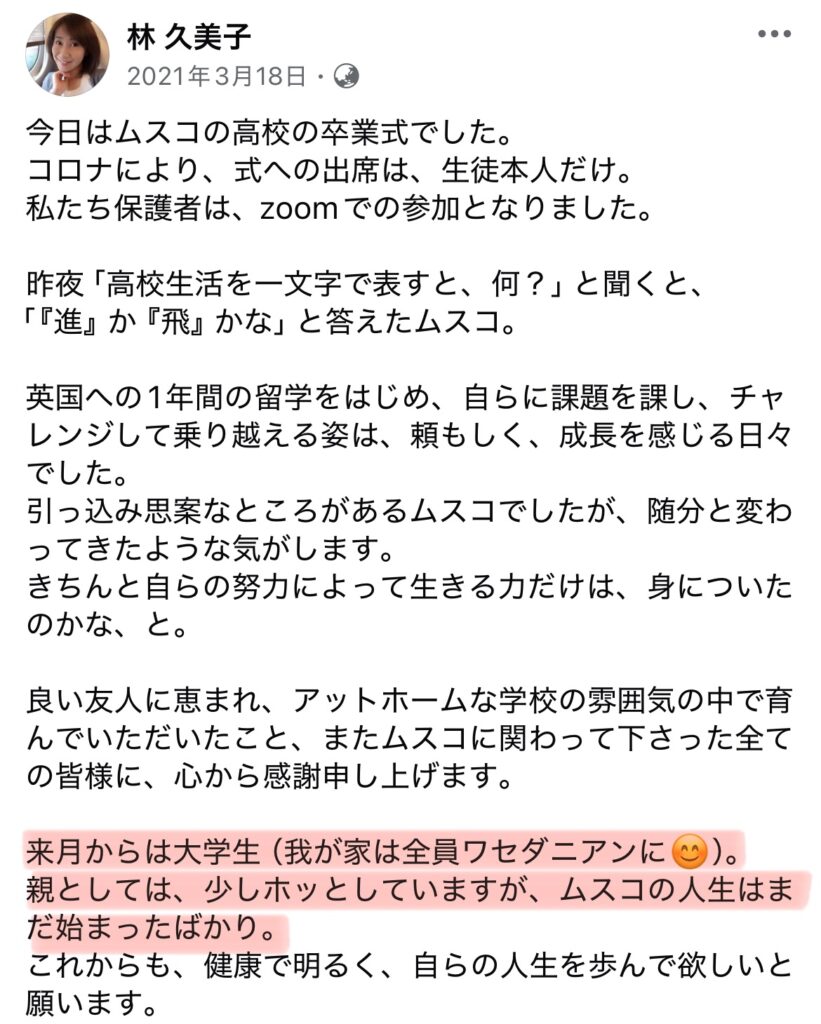Open the post's three-dot overflow menu
The width and height of the screenshot is (821, 1024).
coord(774,35)
